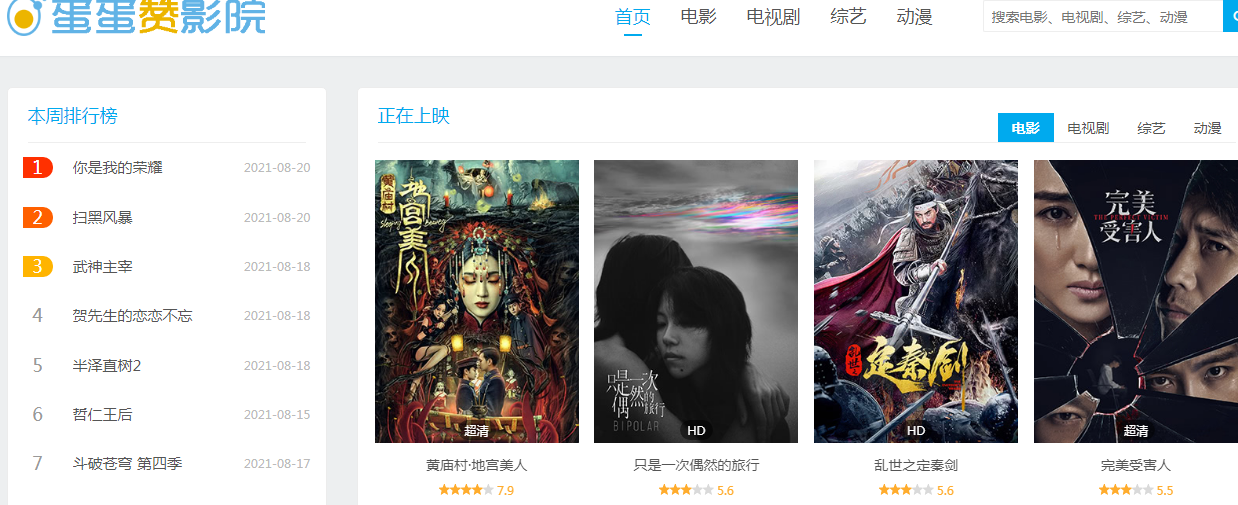The width and height of the screenshot is (1238, 505).
Task: View the film 只是一次偶然的旅行
Action: [696, 301]
